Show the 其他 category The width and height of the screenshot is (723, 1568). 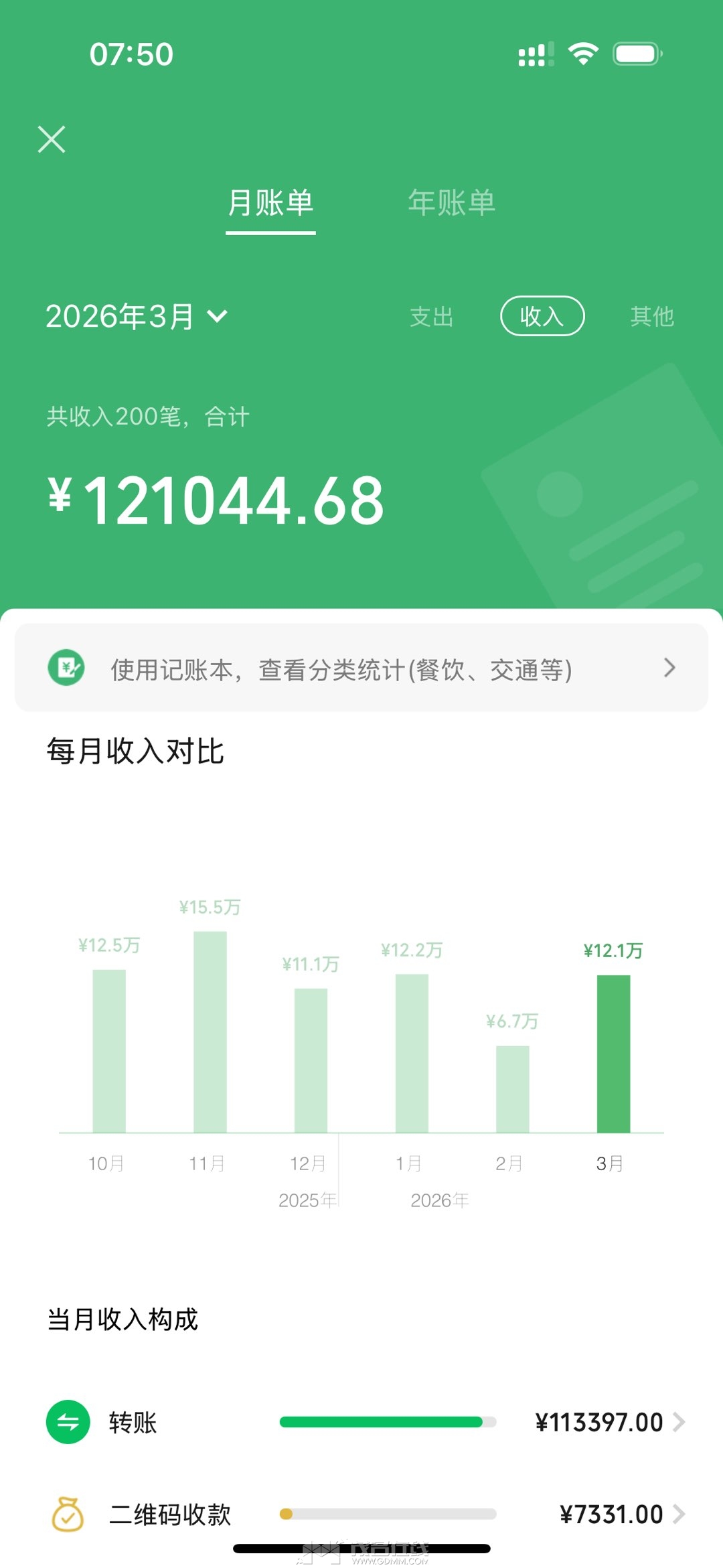tap(652, 316)
